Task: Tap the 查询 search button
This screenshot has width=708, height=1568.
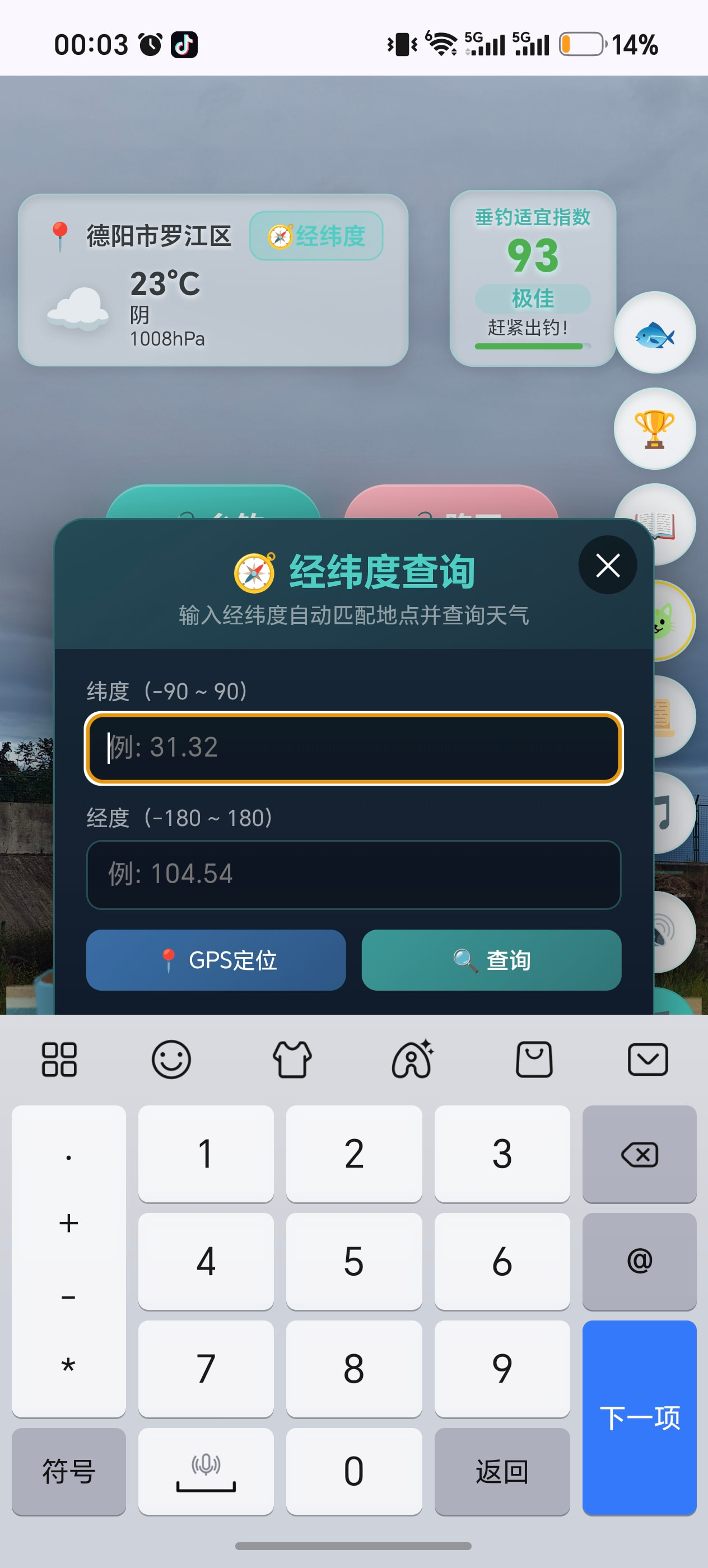Action: 491,960
